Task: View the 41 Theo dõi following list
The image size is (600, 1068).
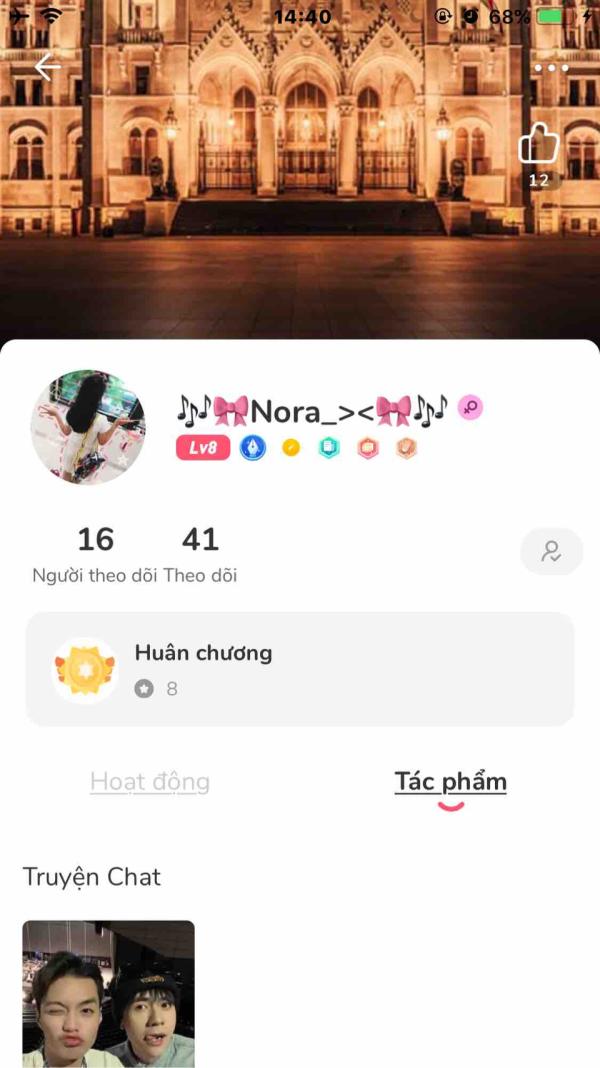Action: pyautogui.click(x=200, y=553)
